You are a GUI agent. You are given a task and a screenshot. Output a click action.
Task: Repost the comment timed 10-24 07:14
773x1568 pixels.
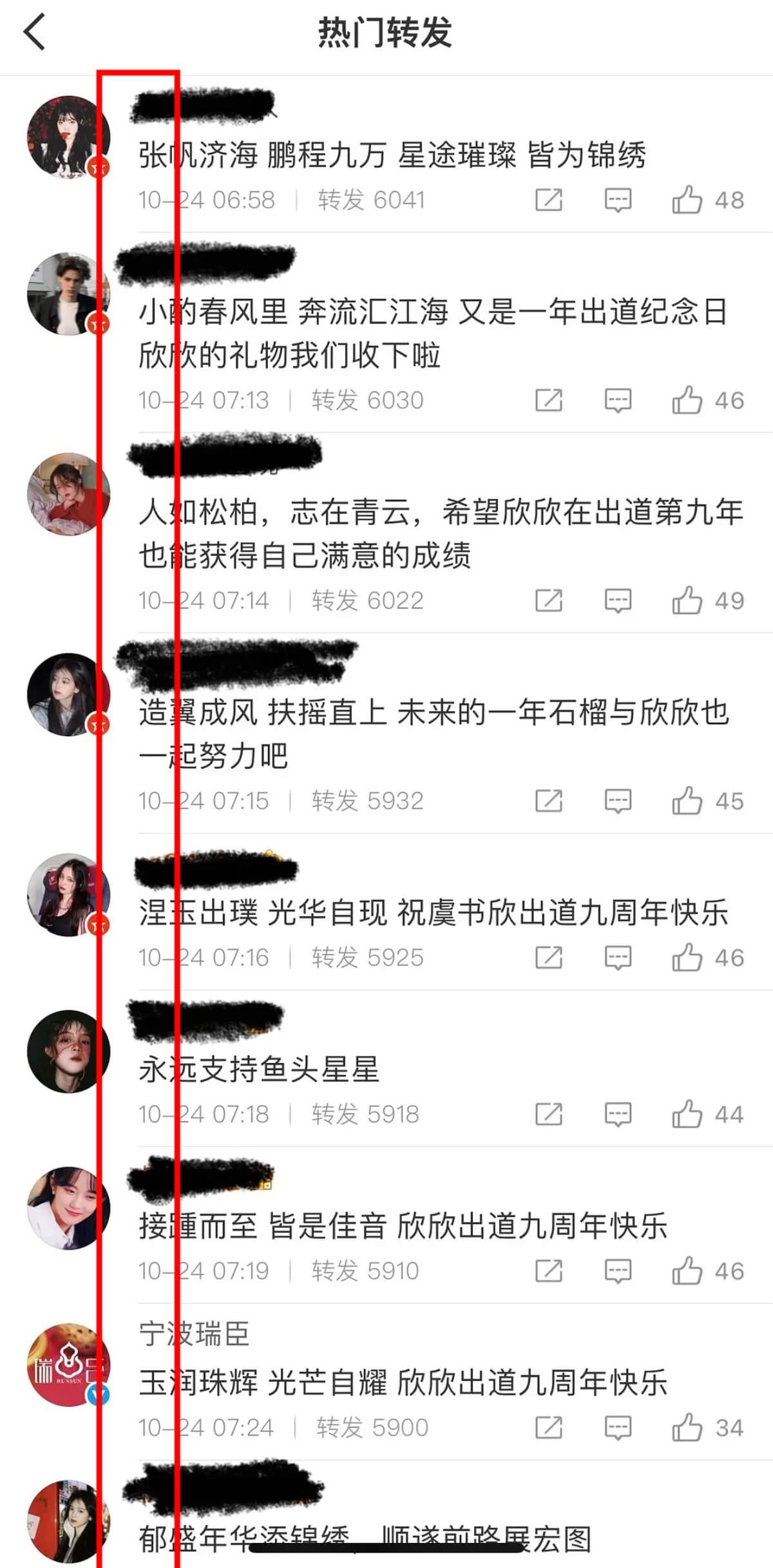pos(549,600)
